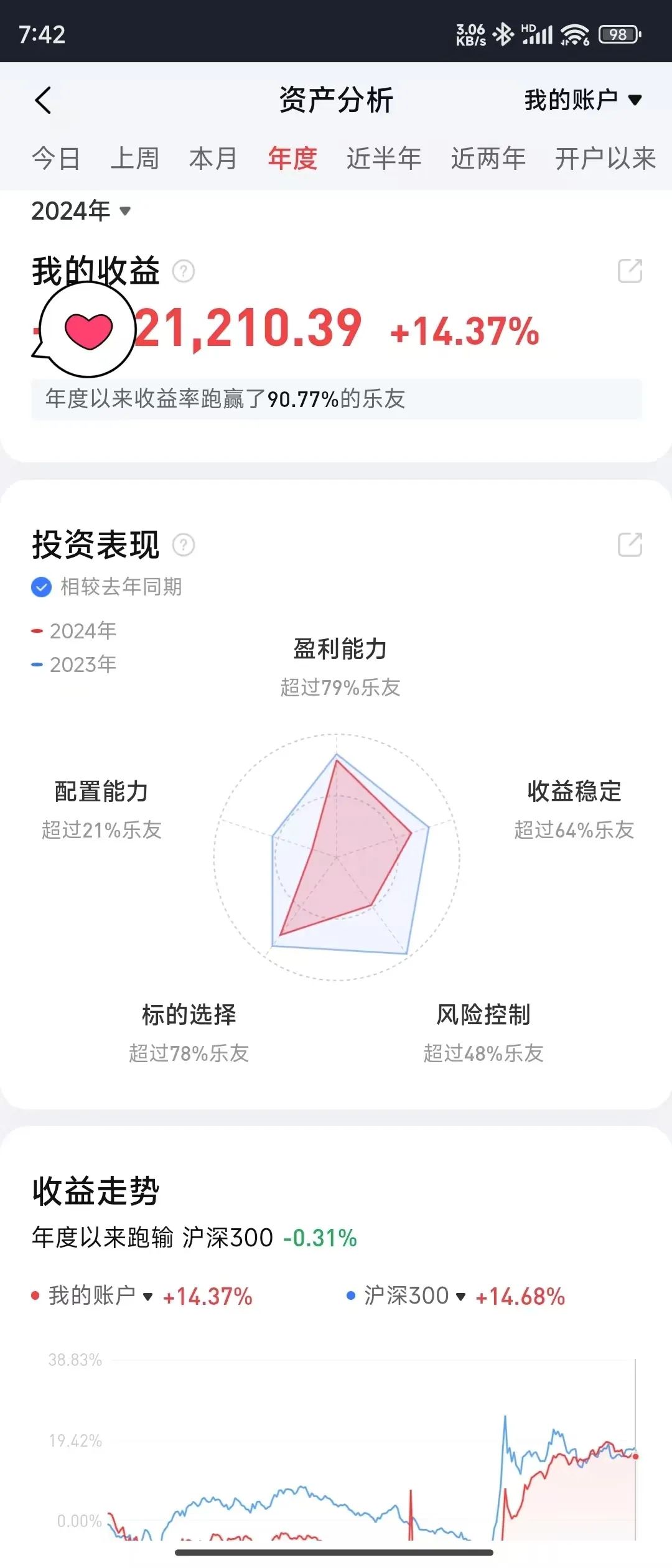Switch to the 开户以来 tab
The width and height of the screenshot is (672, 1568).
click(605, 159)
